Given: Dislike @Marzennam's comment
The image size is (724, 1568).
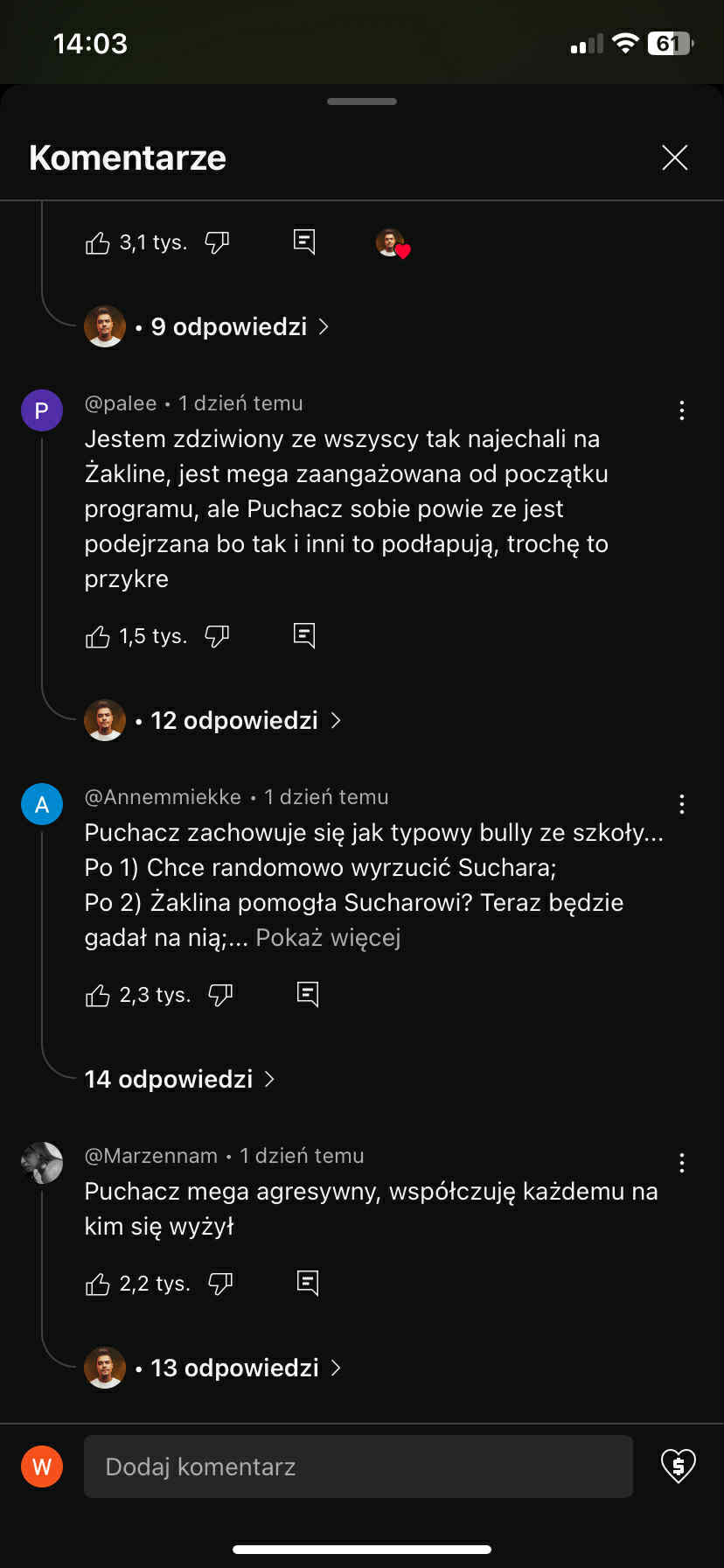Looking at the screenshot, I should point(220,1284).
